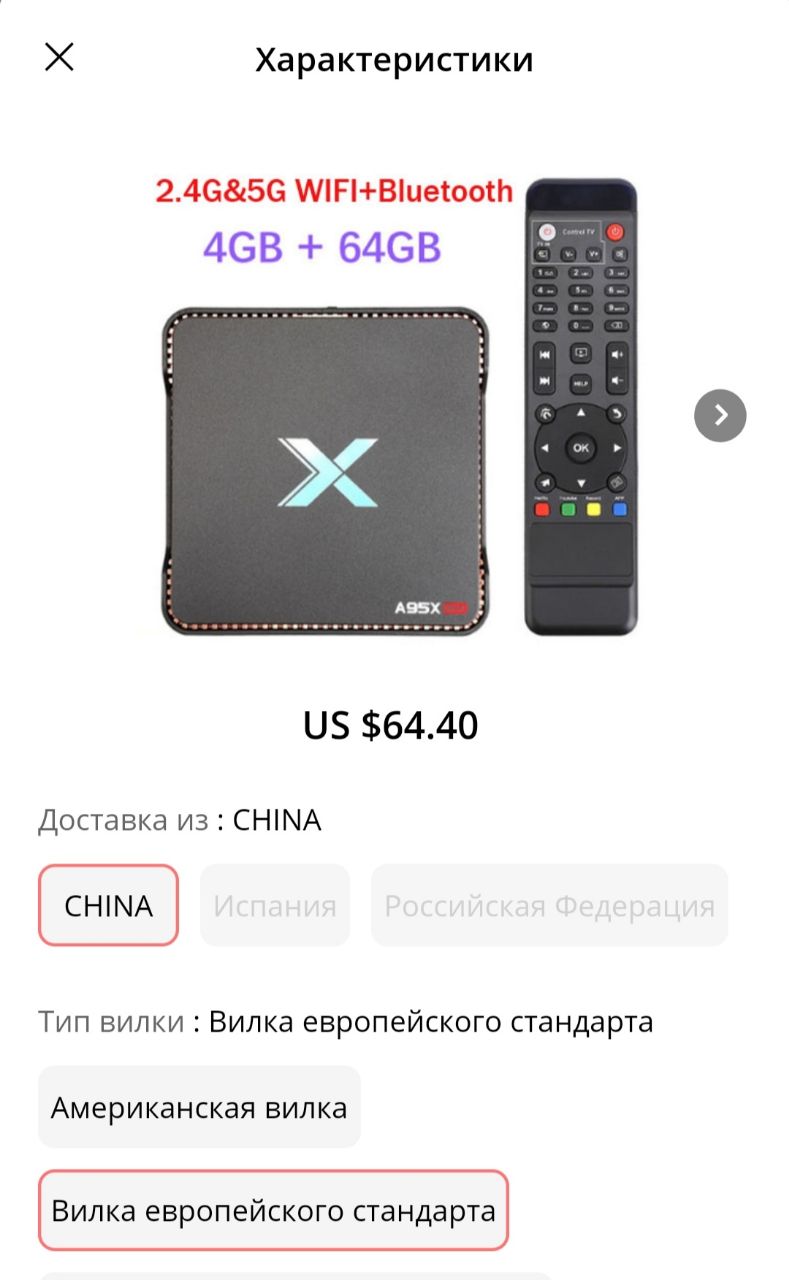Choose Испания shipping option
This screenshot has height=1280, width=789.
(275, 905)
